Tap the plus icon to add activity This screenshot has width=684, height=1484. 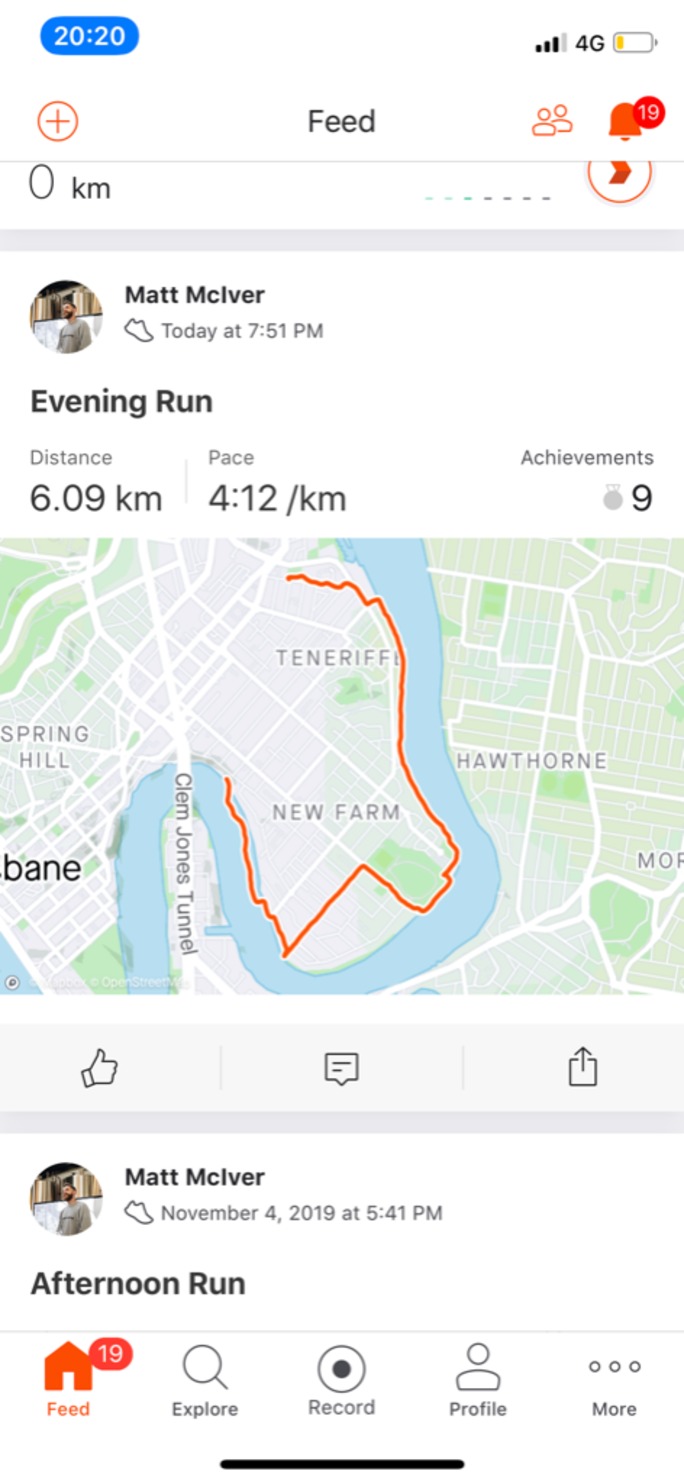[58, 121]
